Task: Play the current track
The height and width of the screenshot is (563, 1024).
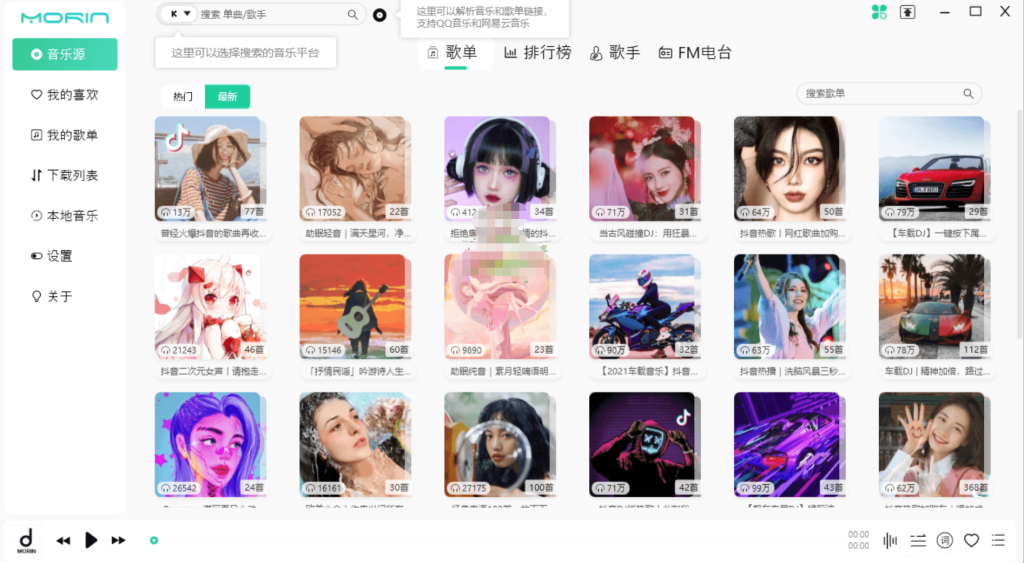Action: pos(91,540)
